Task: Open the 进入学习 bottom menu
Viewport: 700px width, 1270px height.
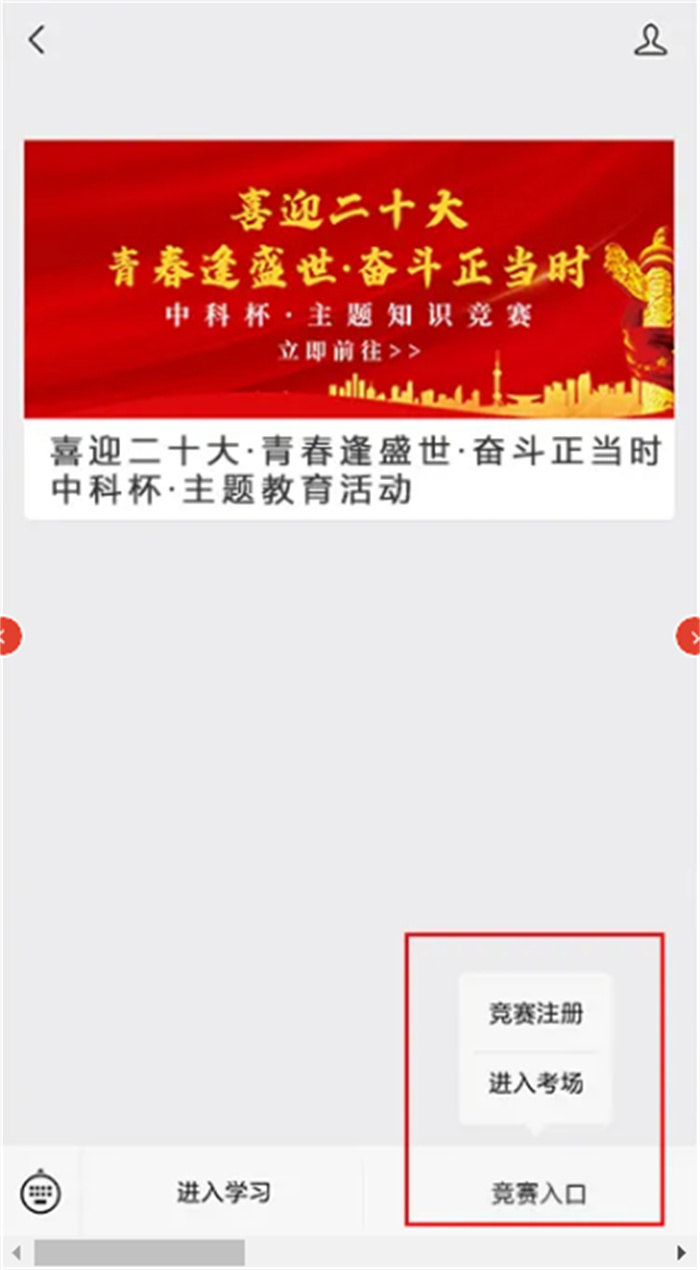Action: (223, 1193)
